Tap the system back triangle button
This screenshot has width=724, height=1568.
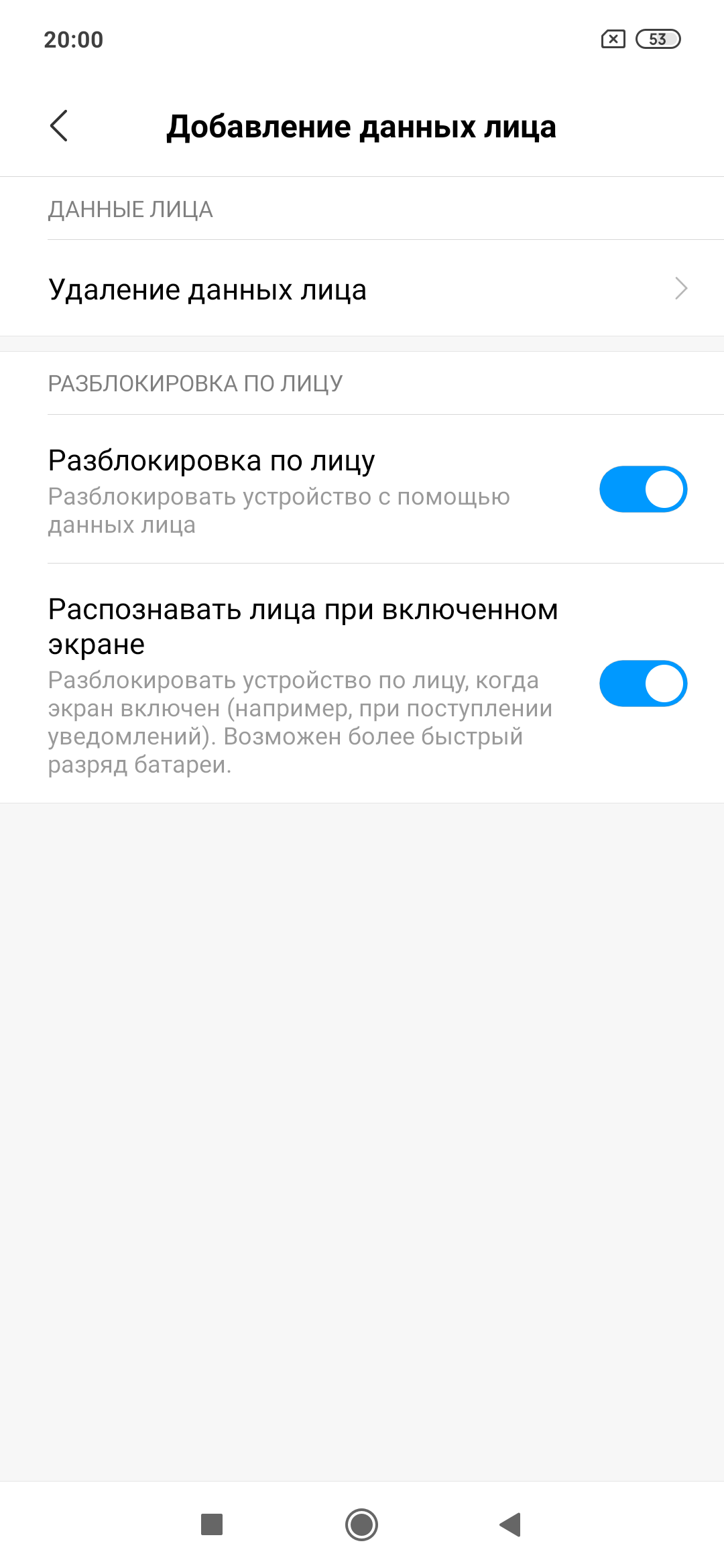pos(511,1524)
